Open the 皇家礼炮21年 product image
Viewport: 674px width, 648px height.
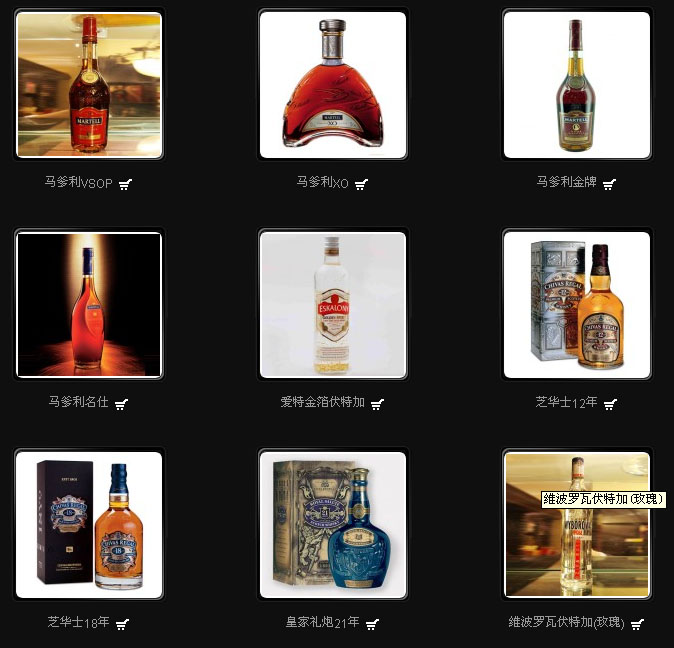click(332, 524)
